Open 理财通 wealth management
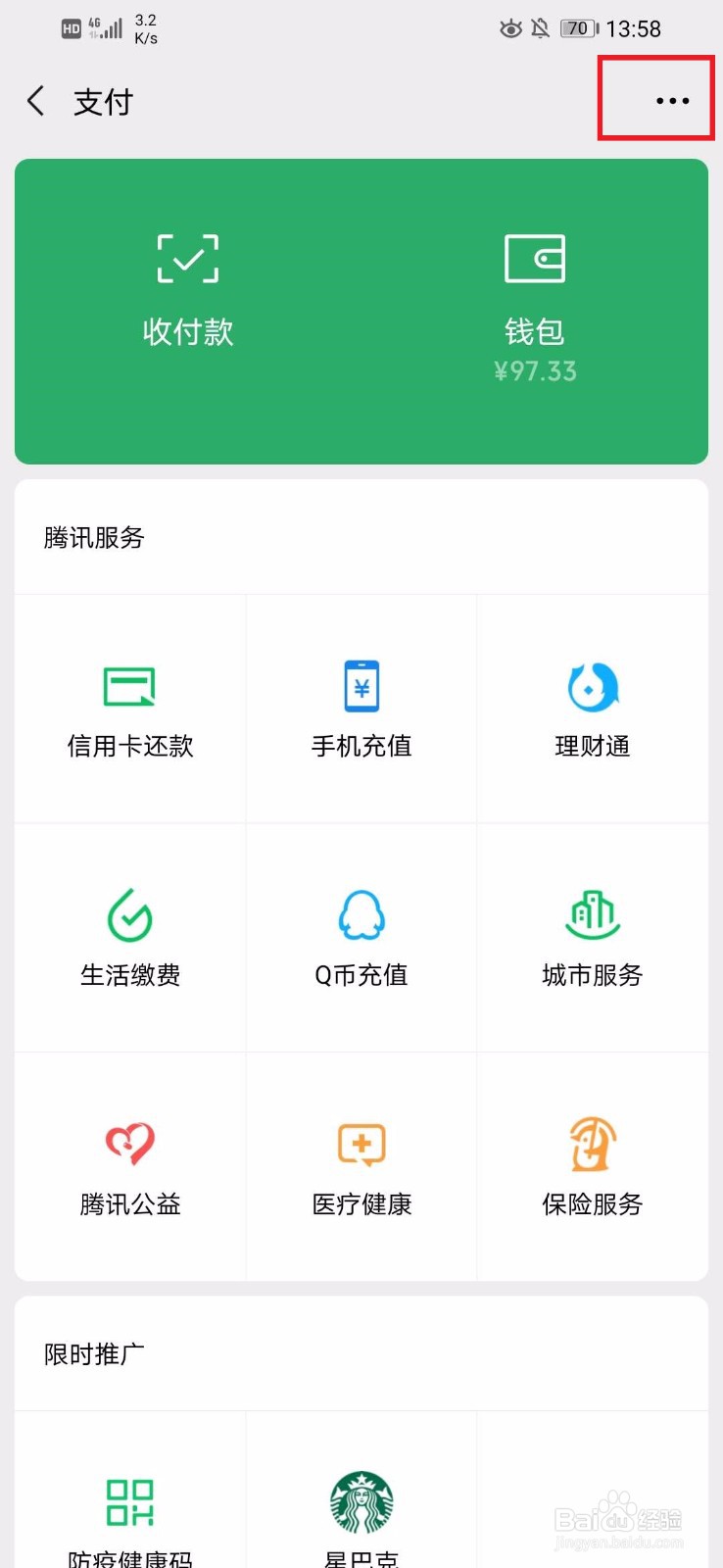 (592, 710)
